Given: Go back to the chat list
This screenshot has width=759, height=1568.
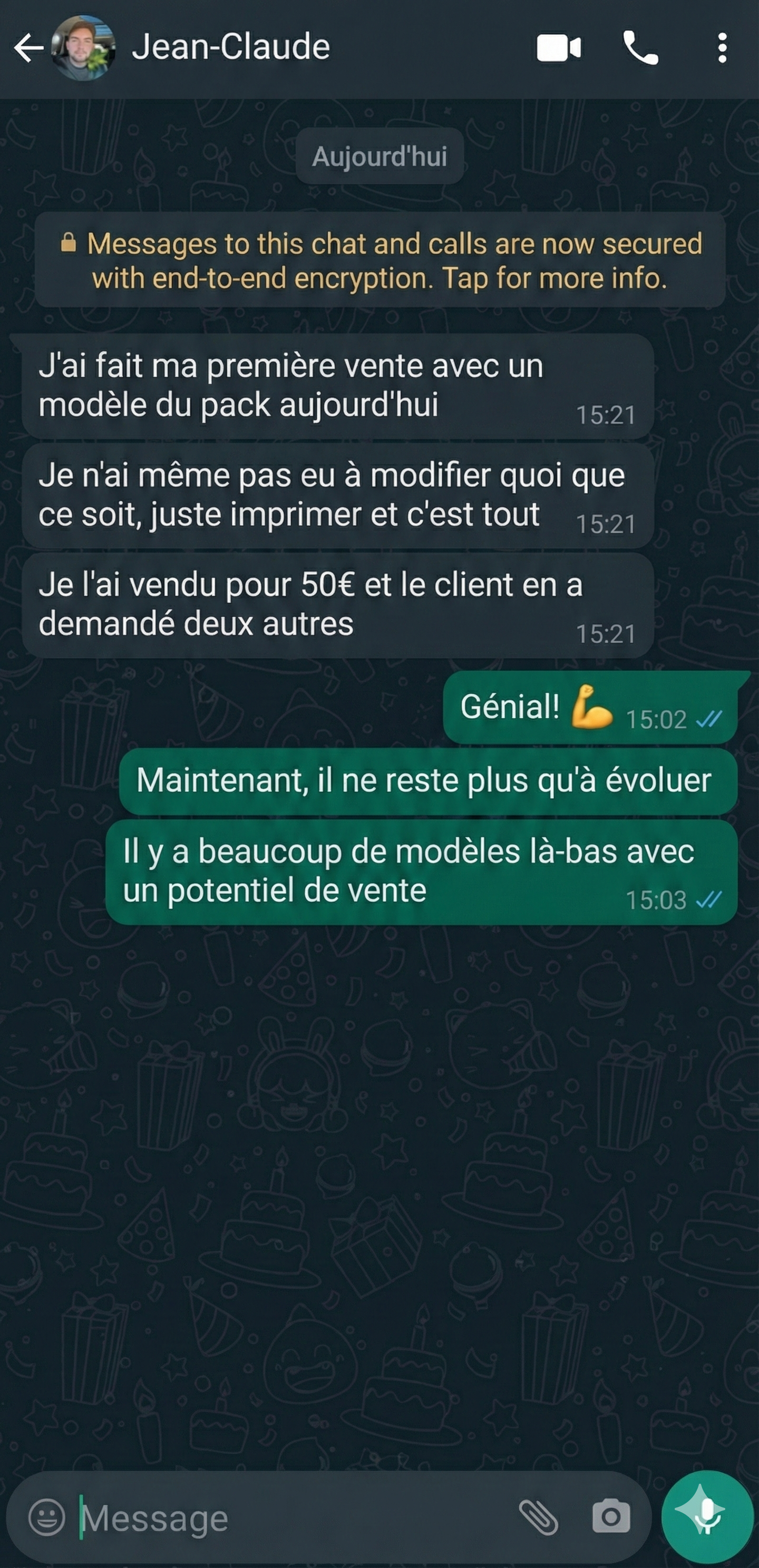Looking at the screenshot, I should [x=28, y=48].
